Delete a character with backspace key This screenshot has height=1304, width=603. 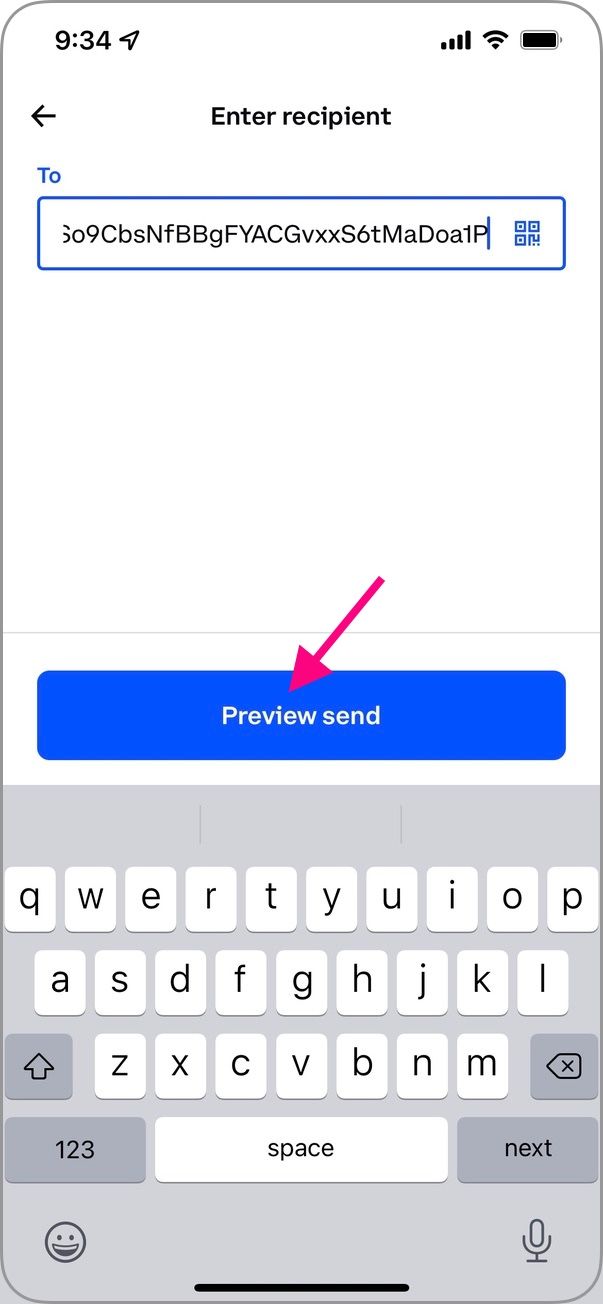pyautogui.click(x=564, y=1066)
